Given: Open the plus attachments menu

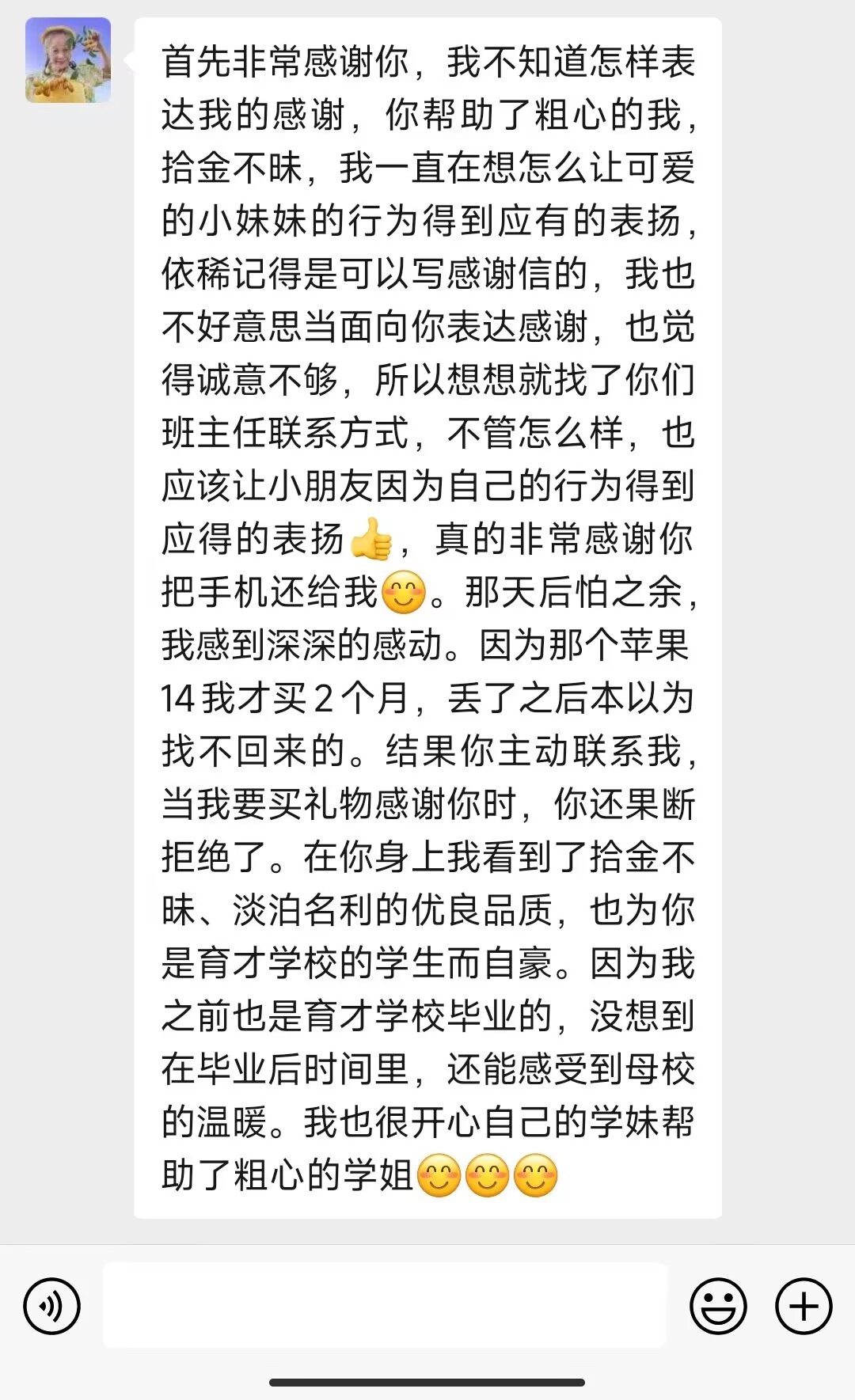Looking at the screenshot, I should pyautogui.click(x=803, y=1306).
